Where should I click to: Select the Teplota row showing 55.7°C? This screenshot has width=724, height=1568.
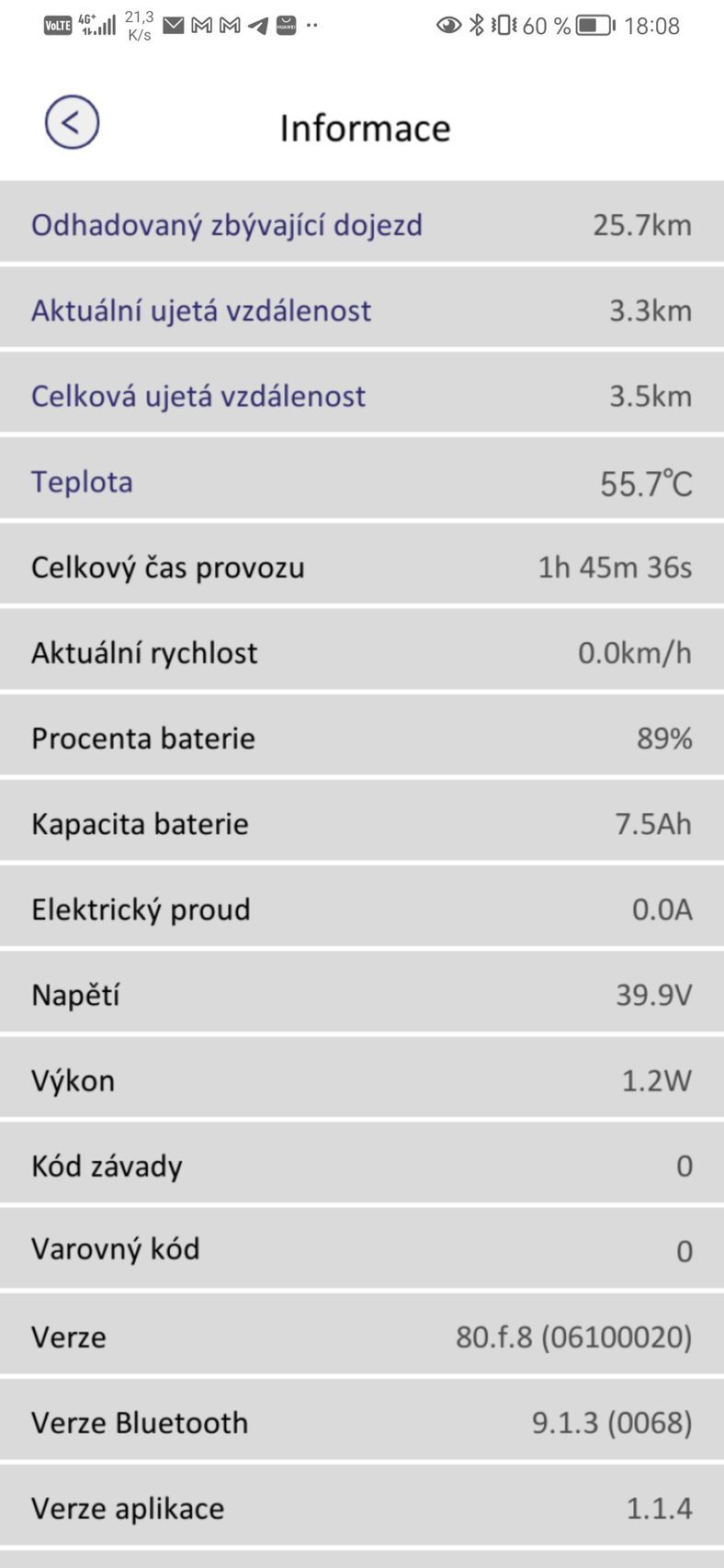tap(362, 480)
